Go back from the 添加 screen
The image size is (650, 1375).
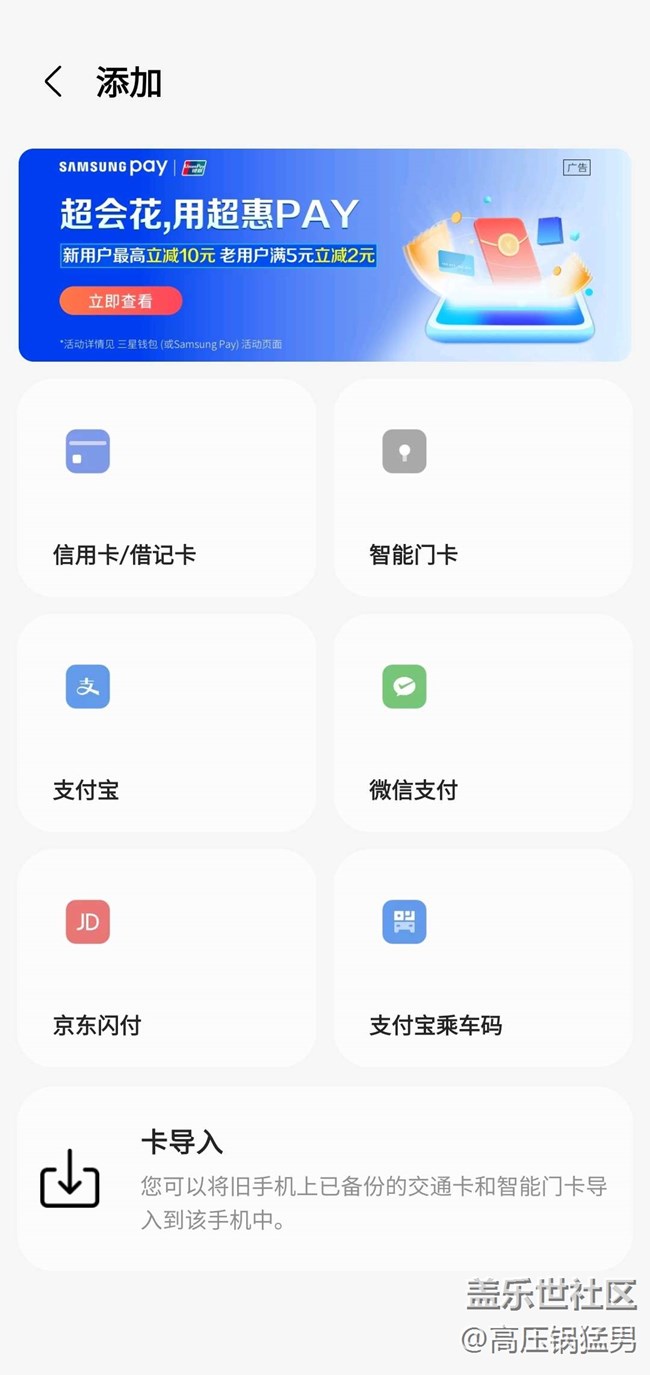tap(54, 82)
